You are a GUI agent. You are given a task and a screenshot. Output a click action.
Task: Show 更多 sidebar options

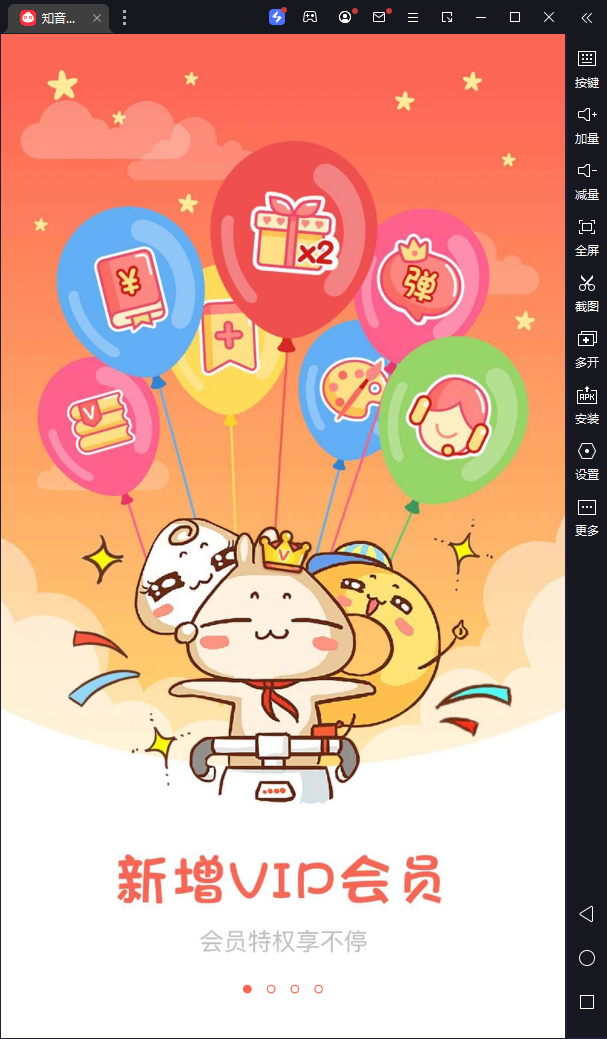pos(587,515)
